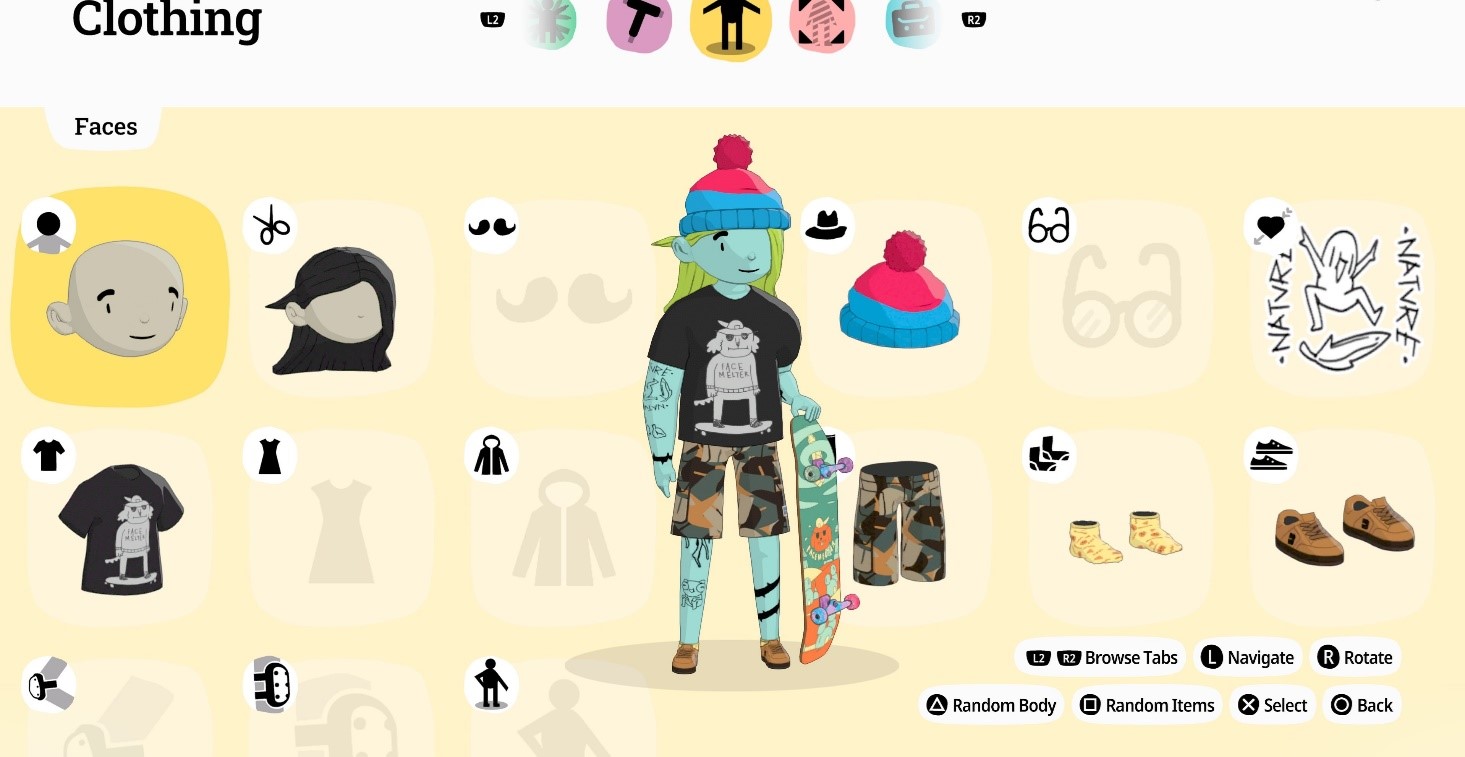Open the brown sneakers tile
This screenshot has width=1465, height=757.
pyautogui.click(x=1345, y=530)
